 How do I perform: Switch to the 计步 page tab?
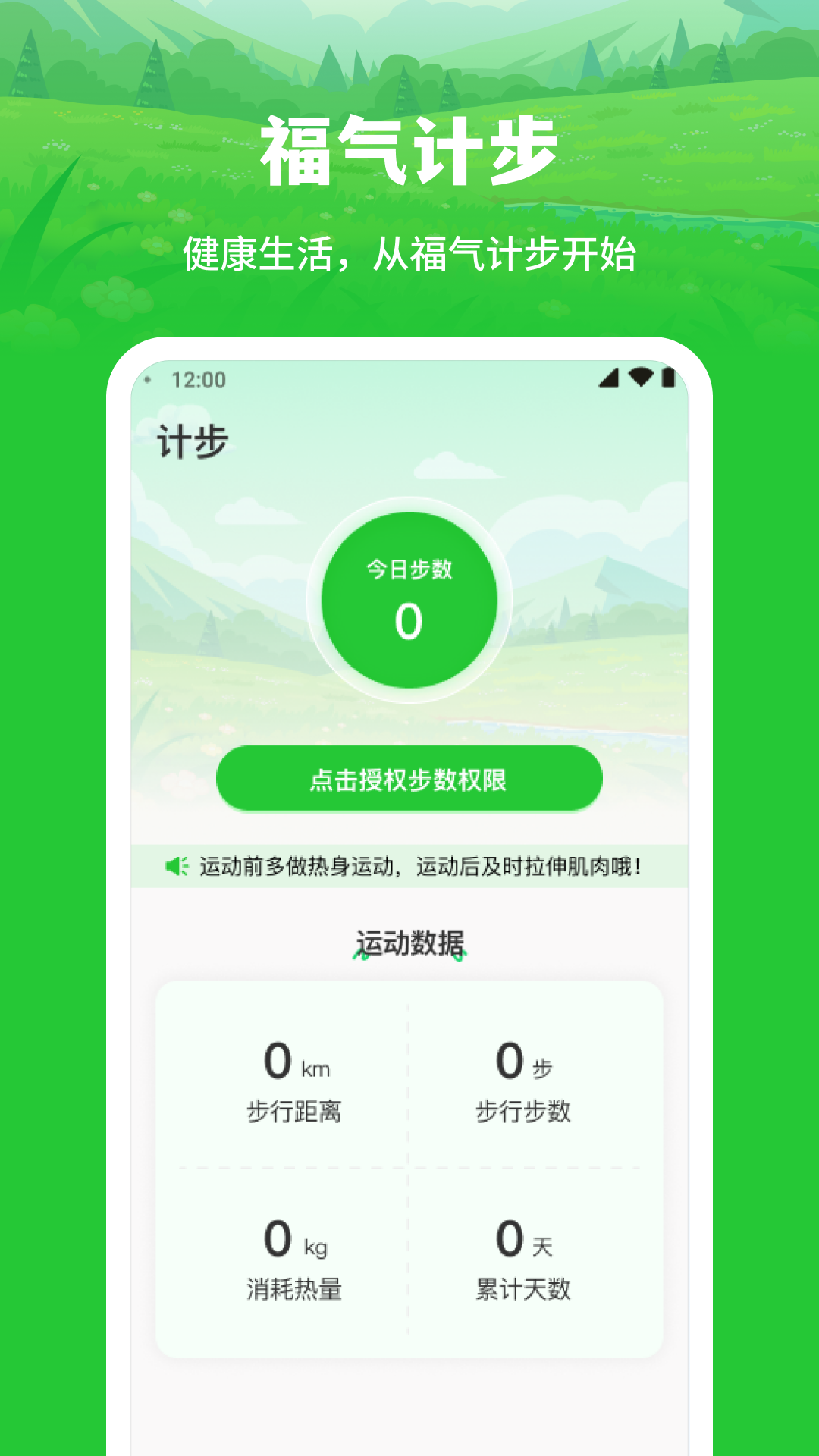190,440
